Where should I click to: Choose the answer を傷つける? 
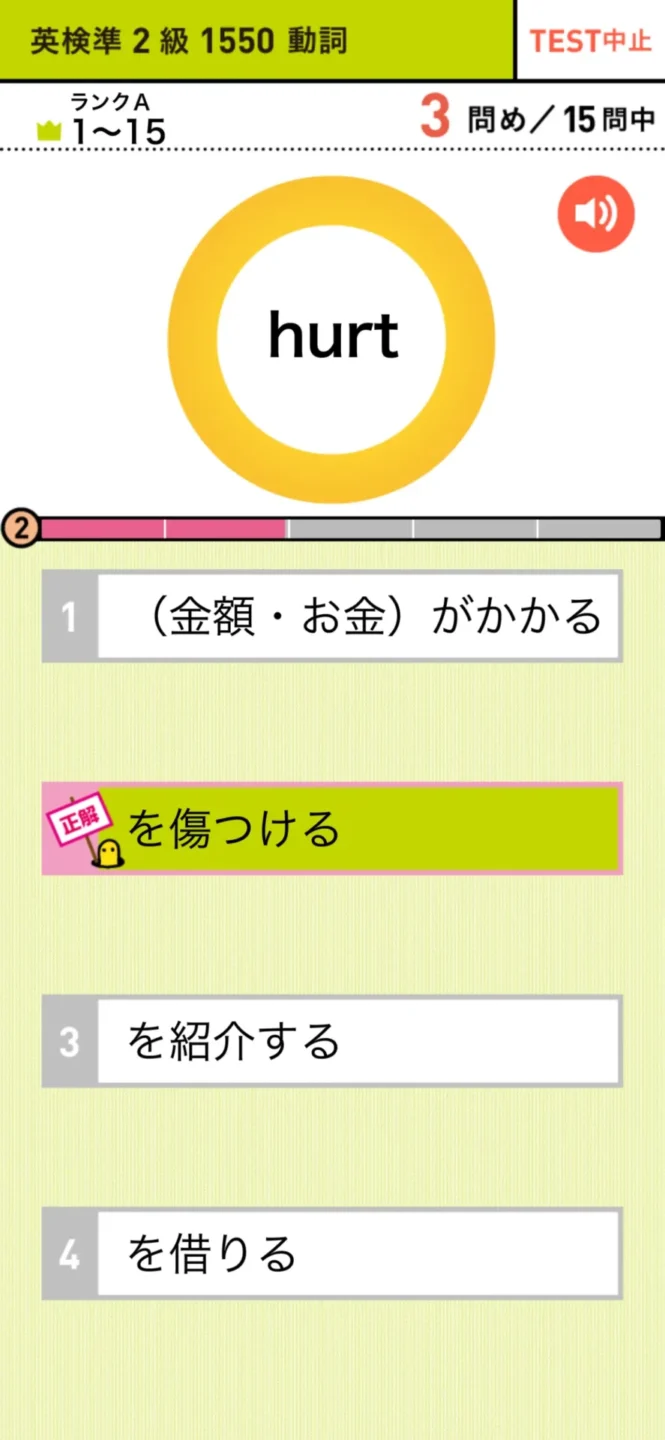[x=332, y=829]
